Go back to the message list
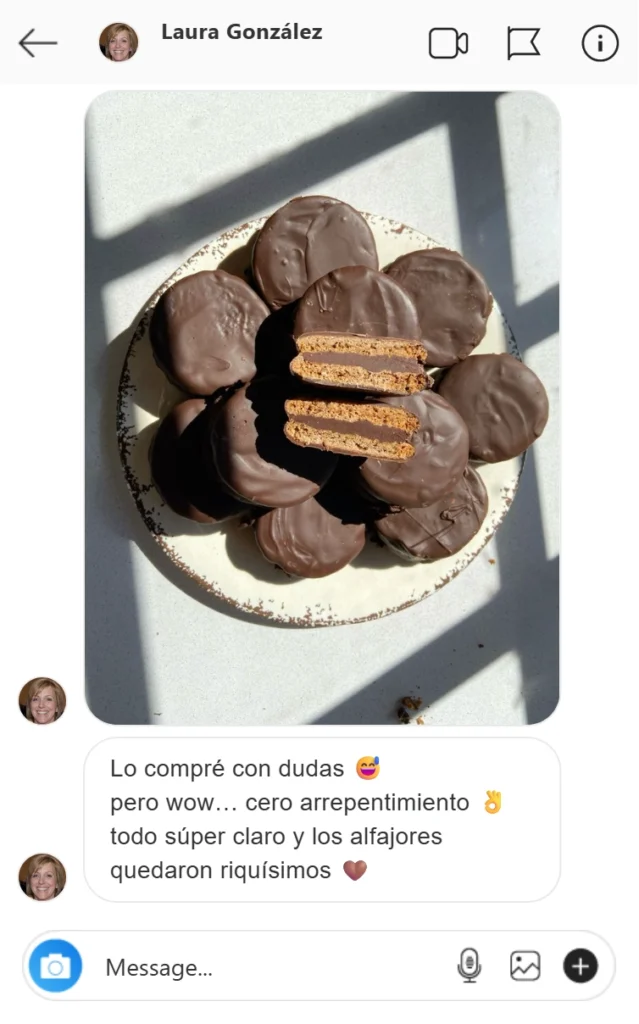This screenshot has width=639, height=1024. pos(38,43)
